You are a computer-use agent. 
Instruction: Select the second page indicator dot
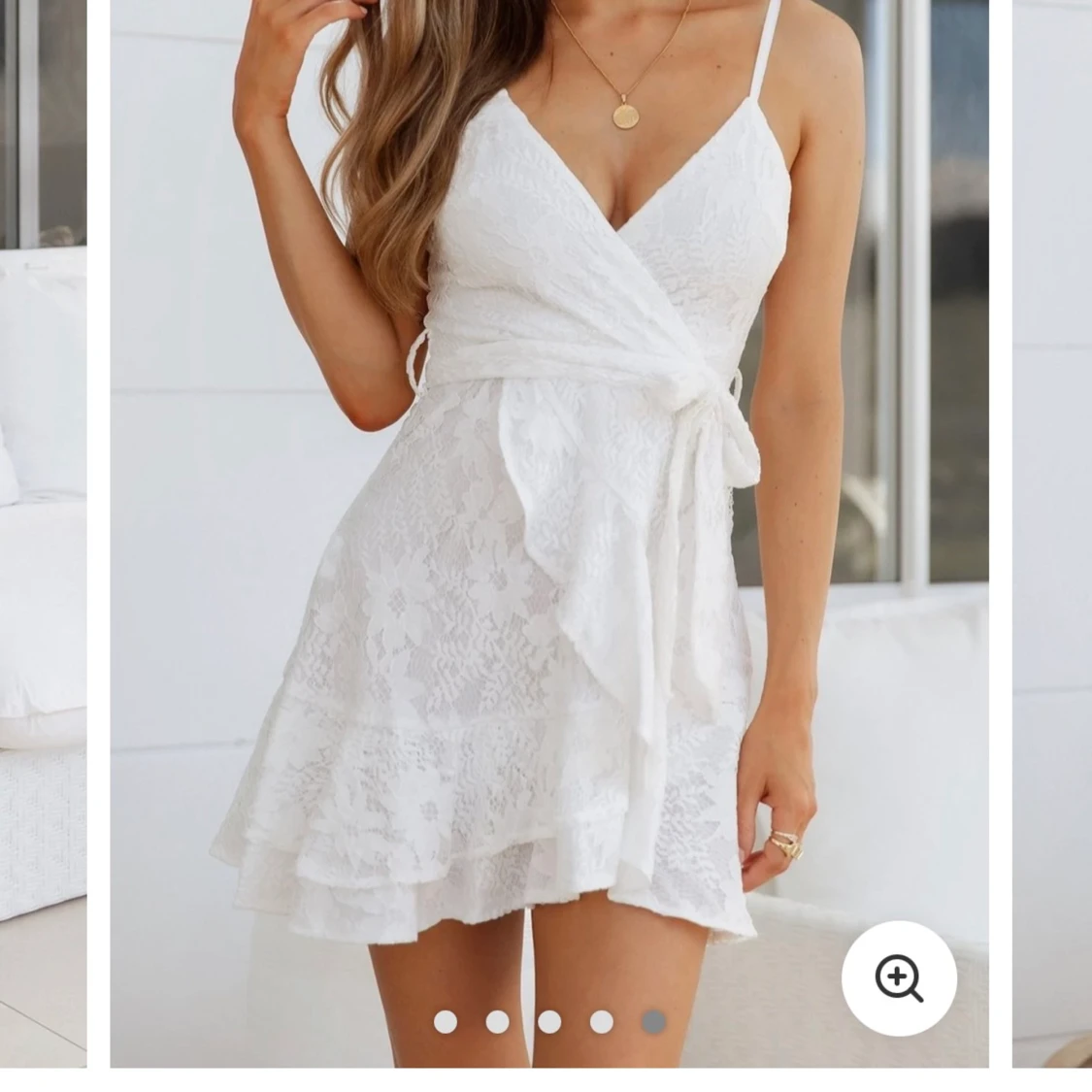coord(497,1021)
